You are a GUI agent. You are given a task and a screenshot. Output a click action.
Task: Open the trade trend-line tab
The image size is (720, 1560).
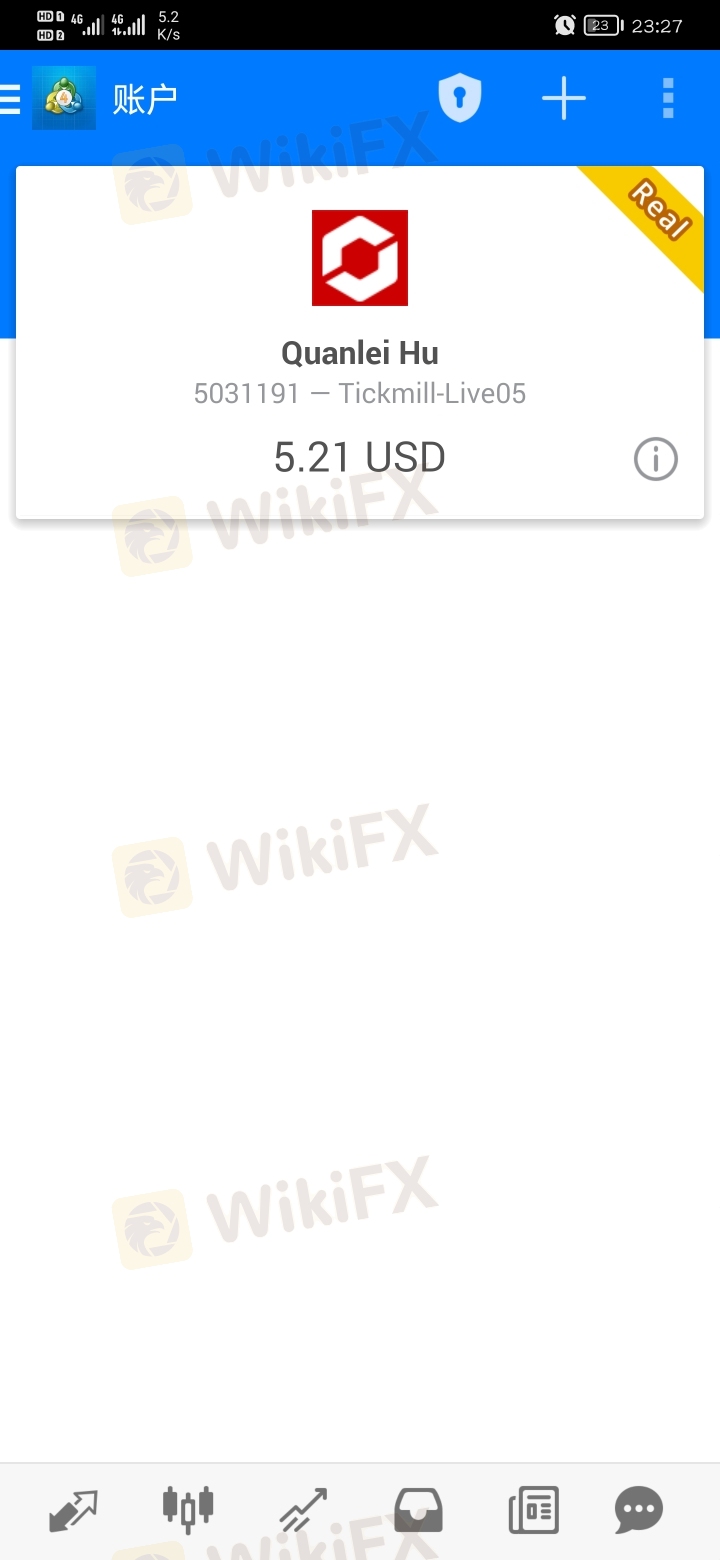pyautogui.click(x=303, y=1510)
